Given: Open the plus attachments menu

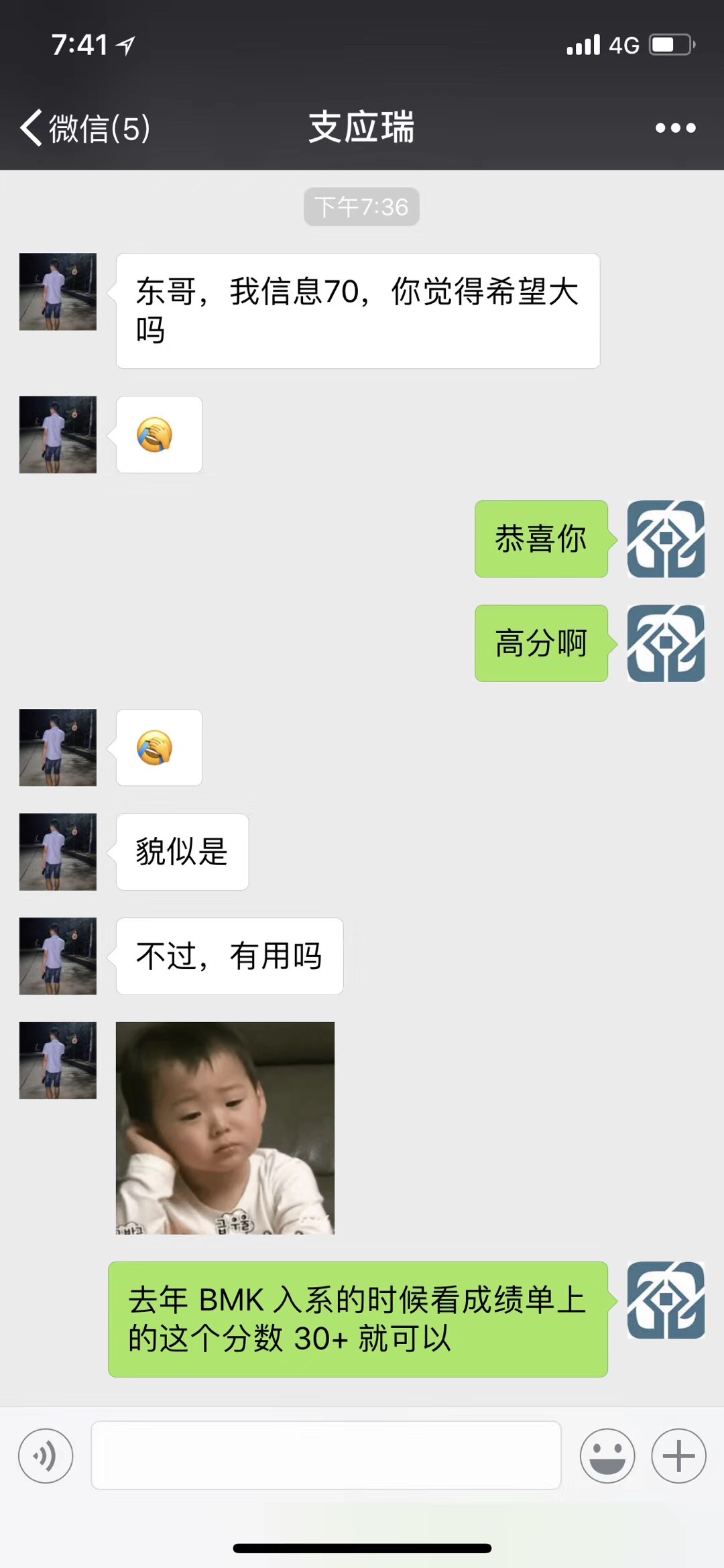Looking at the screenshot, I should 678,1455.
